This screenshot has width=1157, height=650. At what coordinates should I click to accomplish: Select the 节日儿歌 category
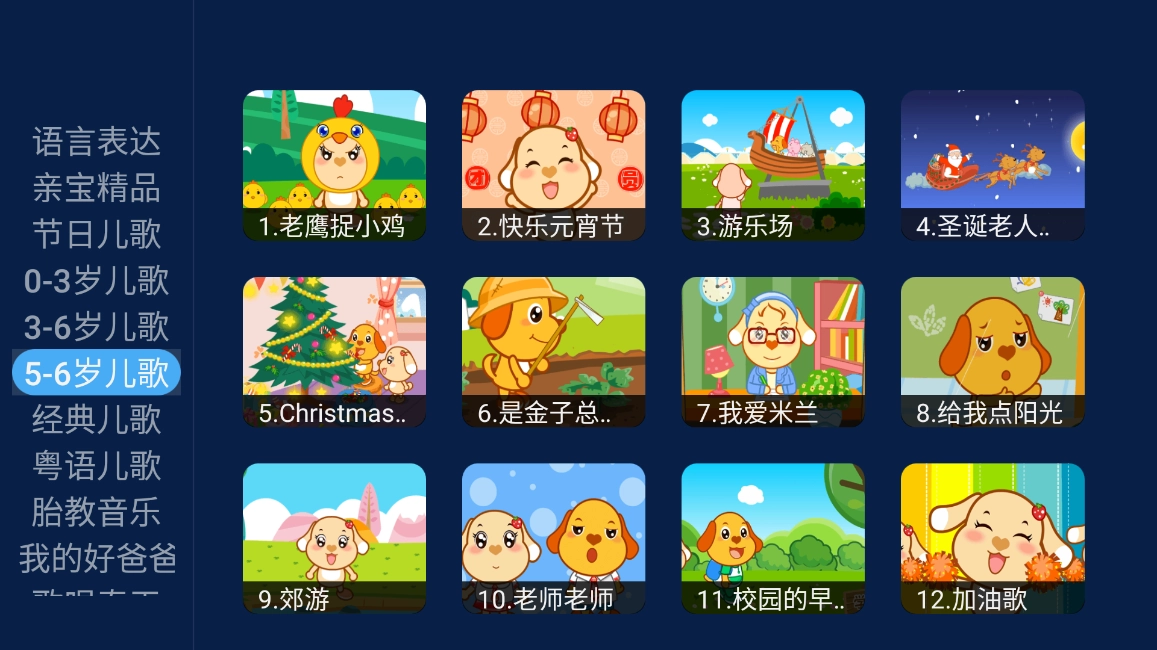click(x=96, y=234)
